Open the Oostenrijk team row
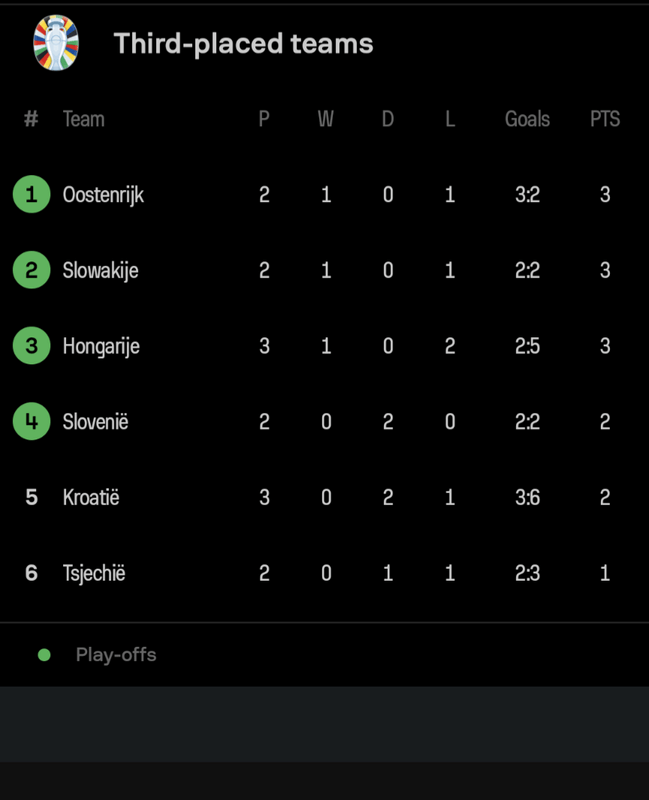Viewport: 649px width, 800px height. (103, 194)
